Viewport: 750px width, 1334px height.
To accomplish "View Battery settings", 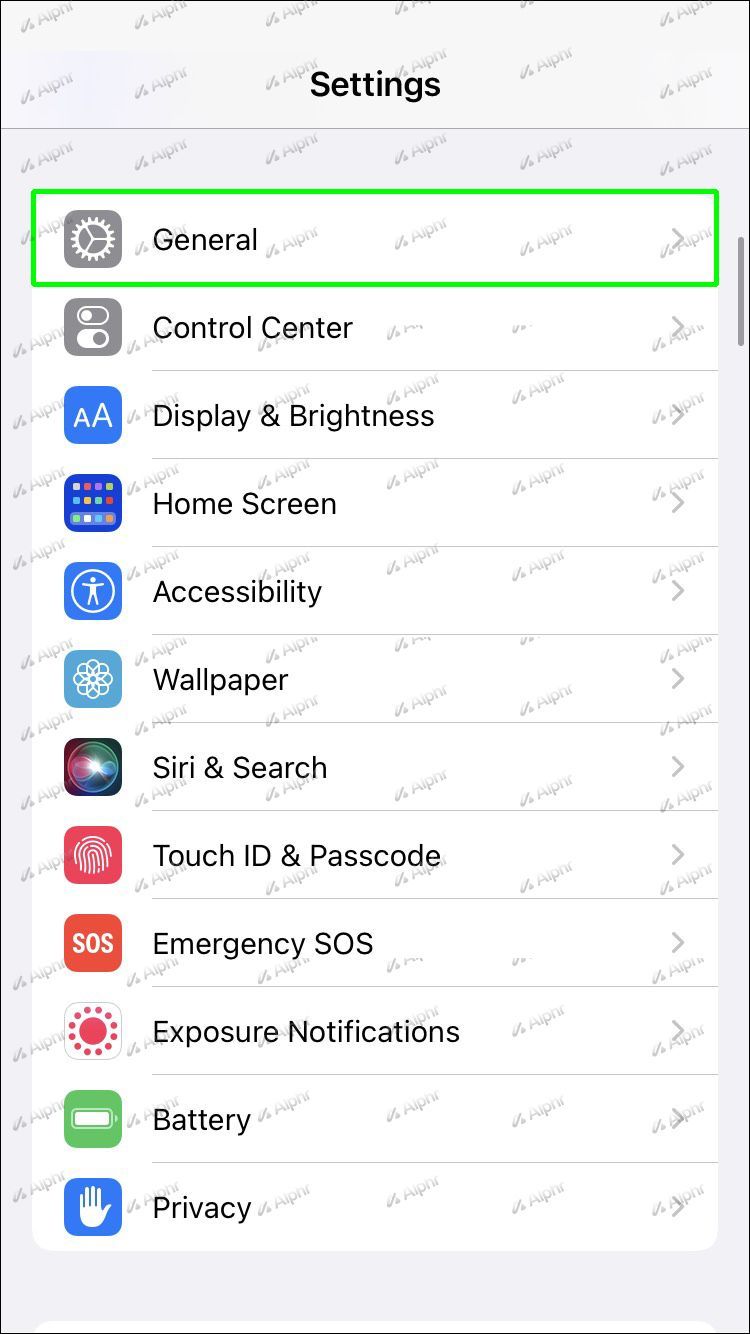I will [x=375, y=1119].
